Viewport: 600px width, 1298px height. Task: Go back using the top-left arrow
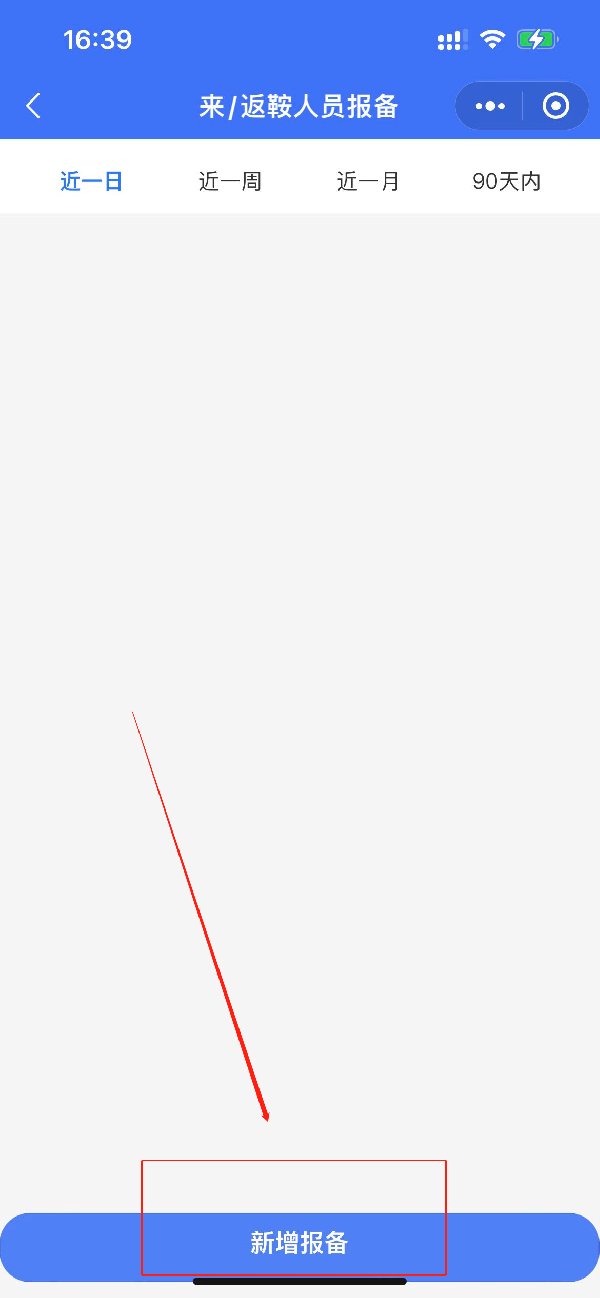click(x=34, y=106)
